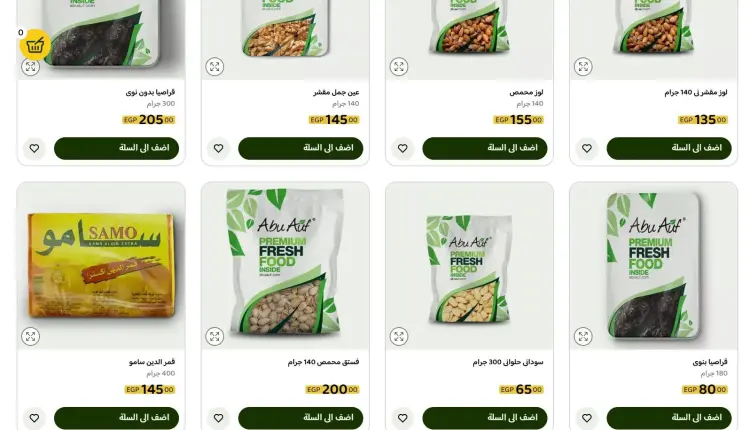
Task: Add قراصيا بنوى to the cart
Action: pos(668,418)
